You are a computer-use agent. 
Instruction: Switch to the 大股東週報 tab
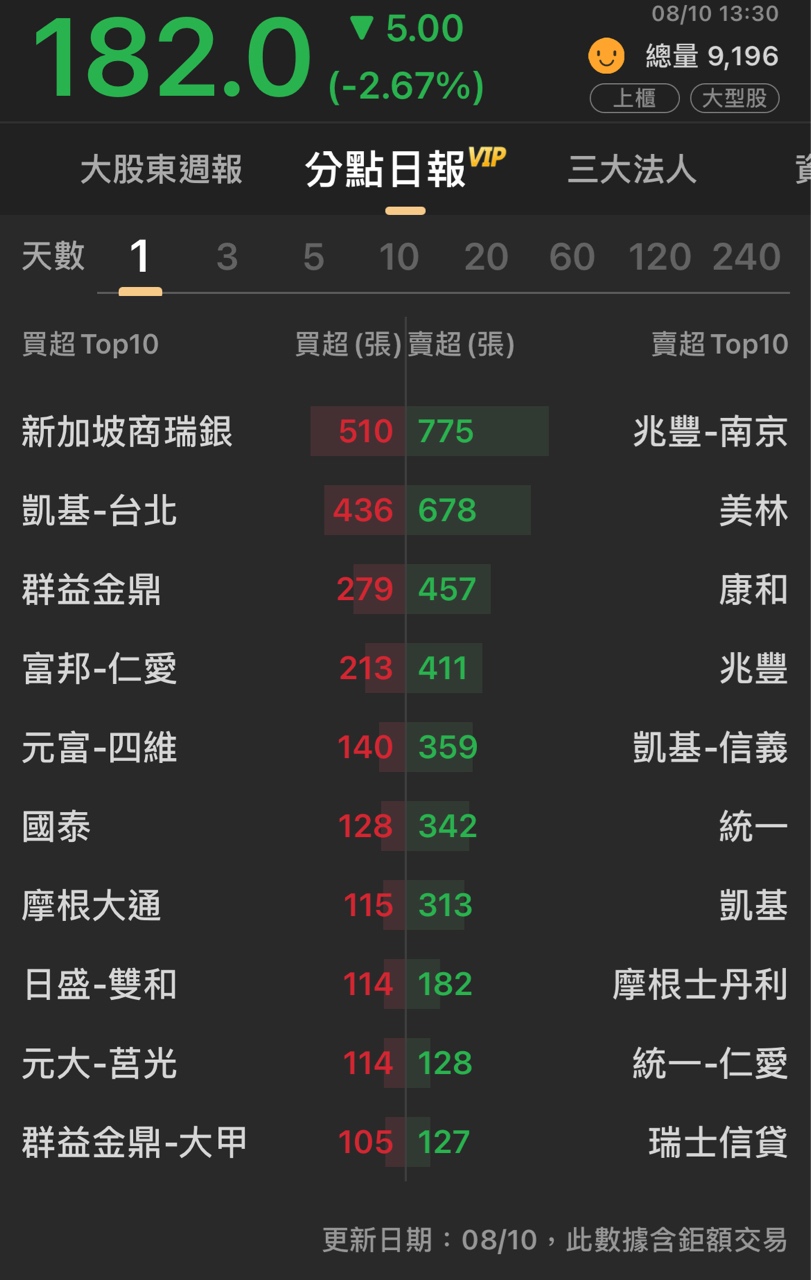click(x=161, y=170)
